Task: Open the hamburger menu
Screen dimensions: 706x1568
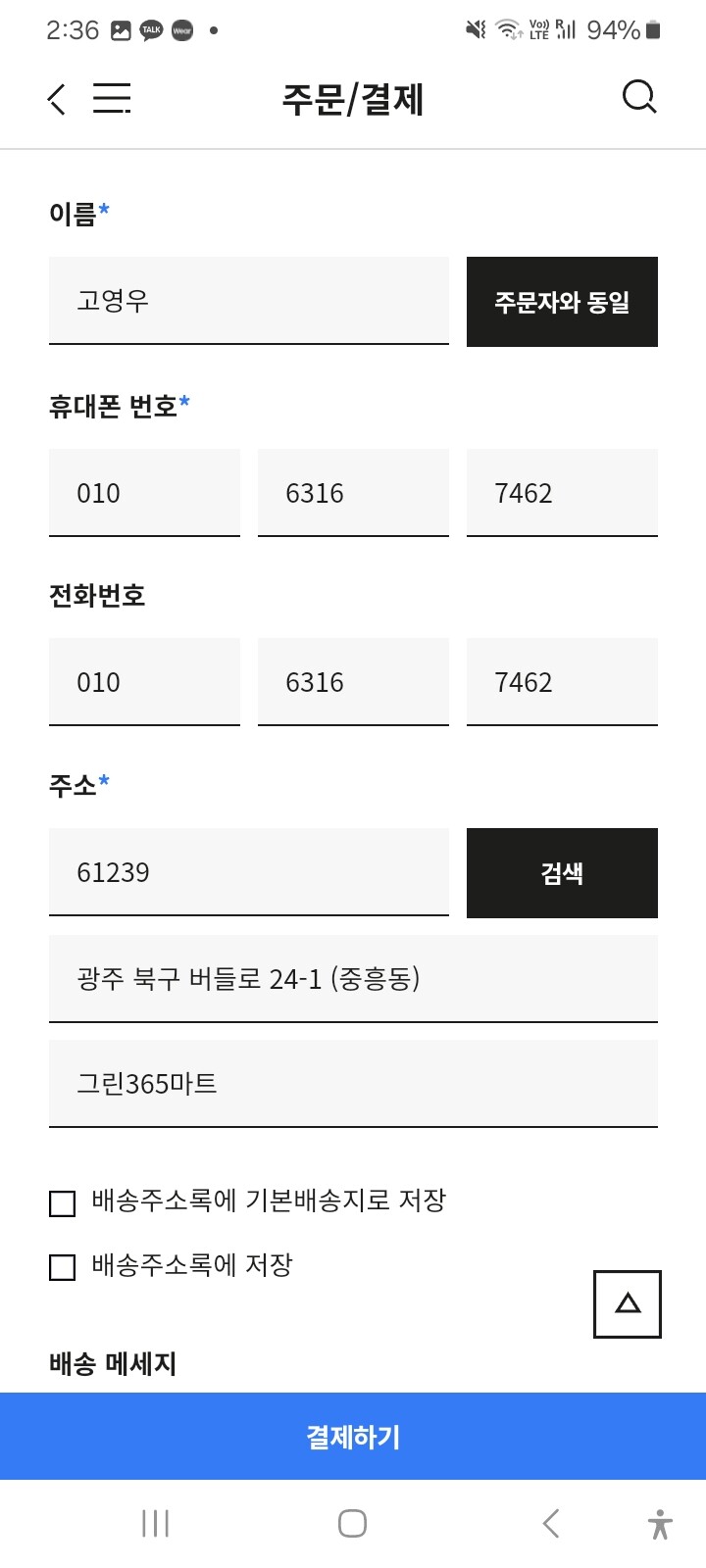Action: point(112,98)
